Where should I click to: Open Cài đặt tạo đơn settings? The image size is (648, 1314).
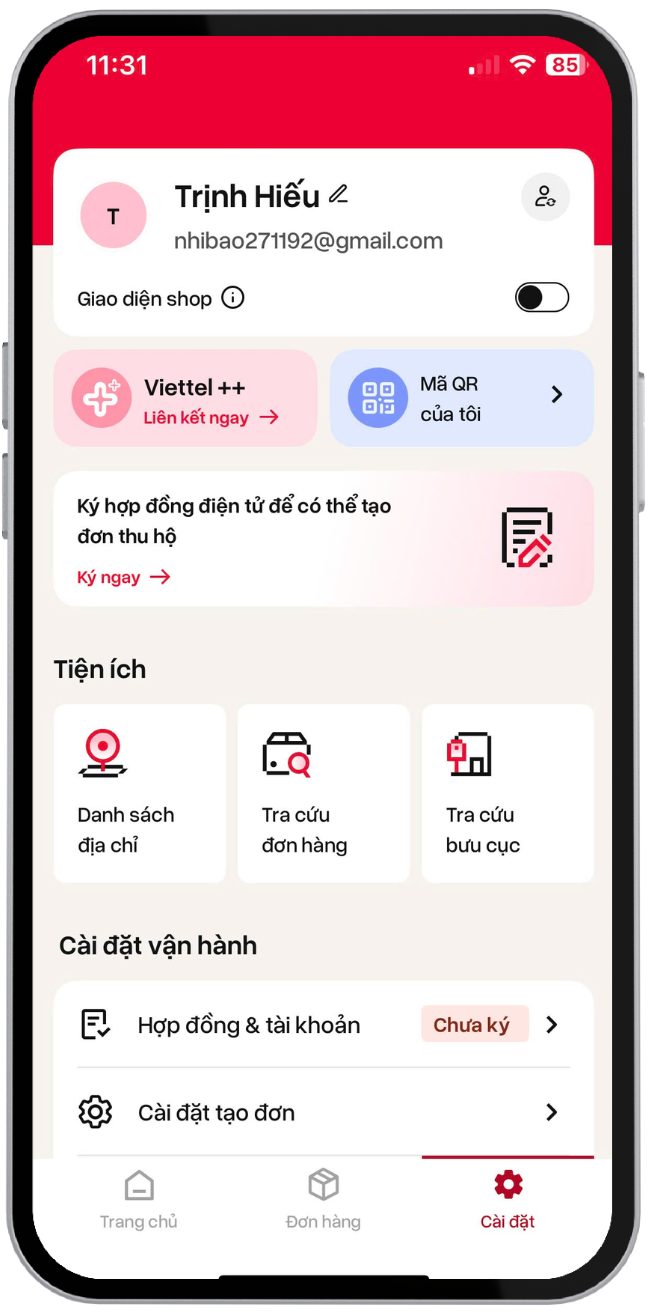(x=322, y=1112)
